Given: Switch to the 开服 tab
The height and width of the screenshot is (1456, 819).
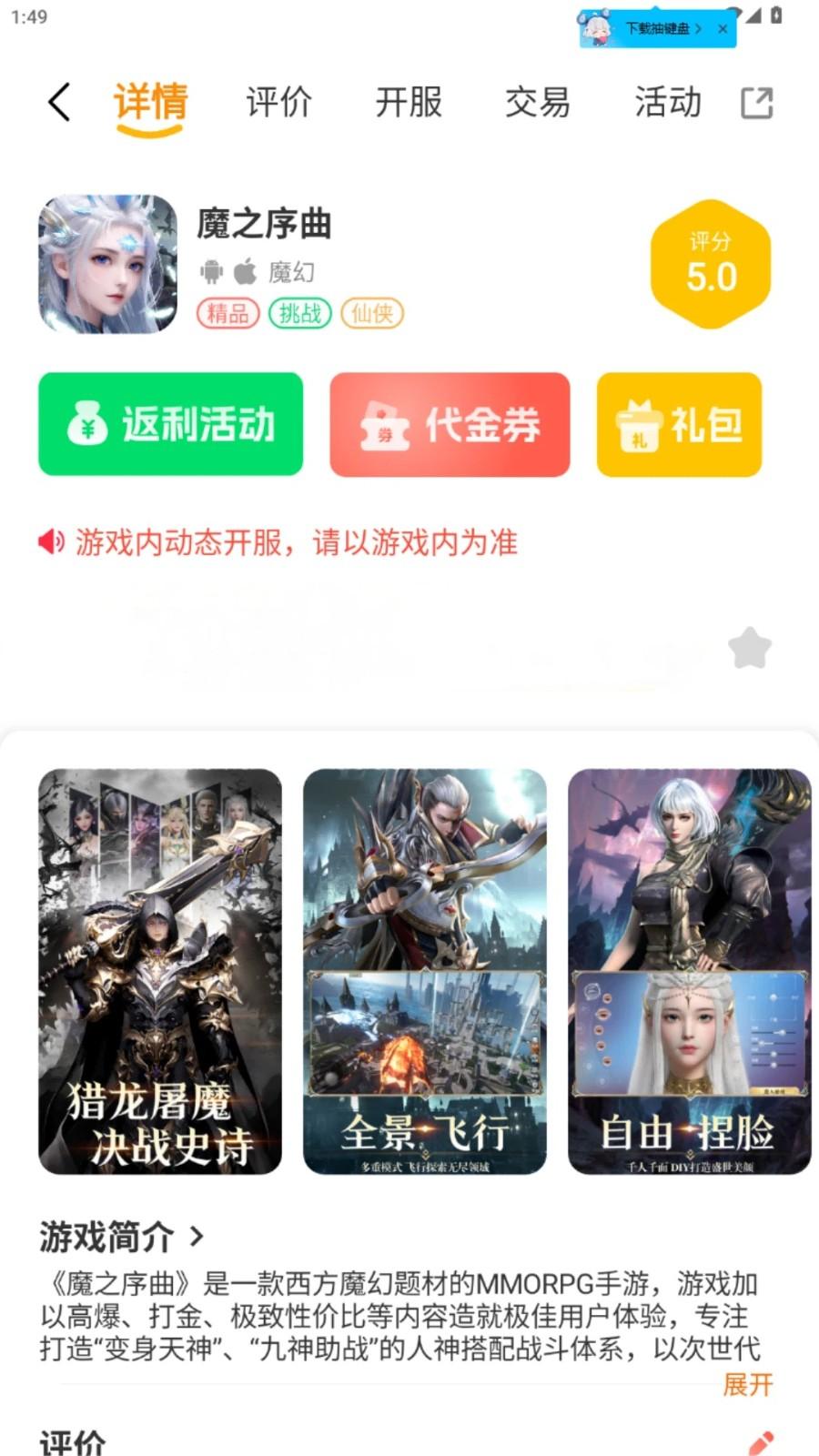Looking at the screenshot, I should click(x=409, y=102).
